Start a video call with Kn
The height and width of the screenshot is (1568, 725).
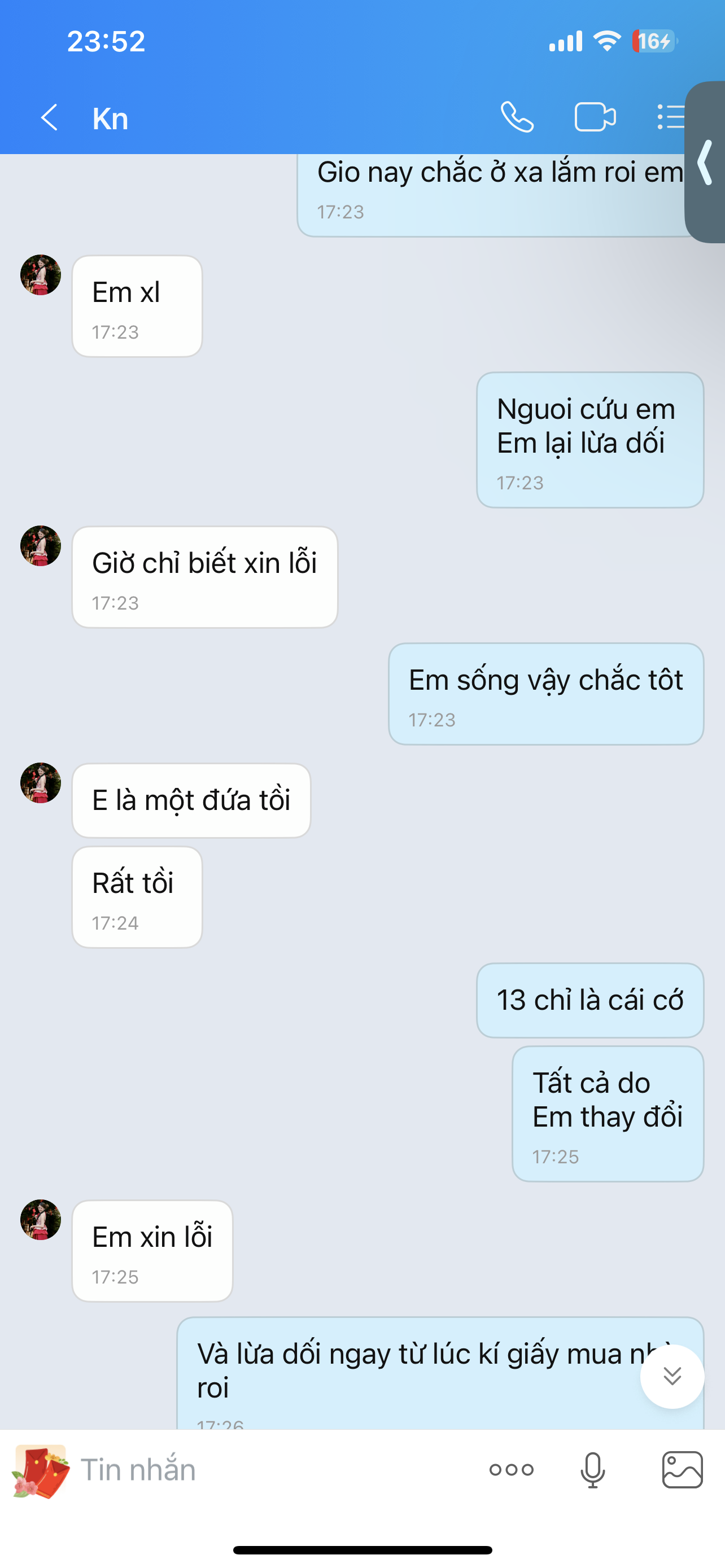(x=595, y=117)
